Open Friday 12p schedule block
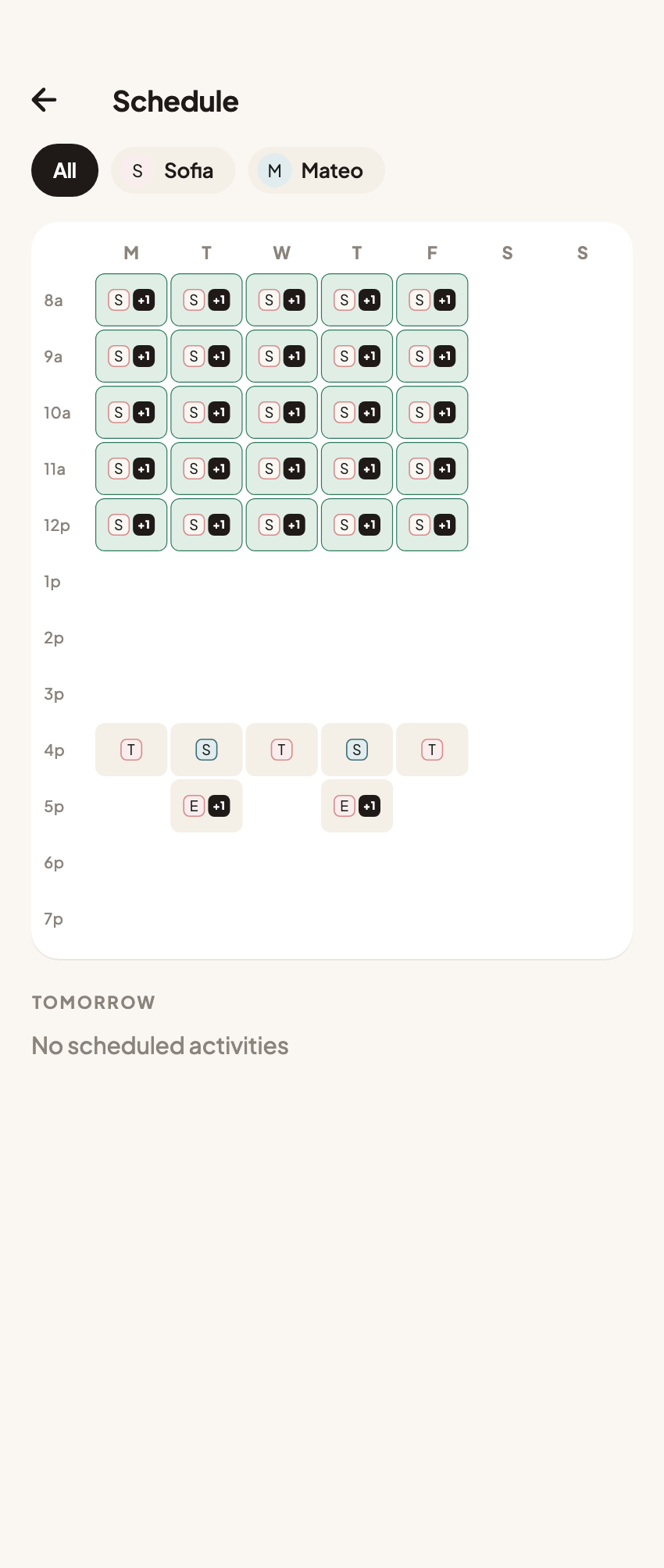664x1568 pixels. pyautogui.click(x=432, y=525)
